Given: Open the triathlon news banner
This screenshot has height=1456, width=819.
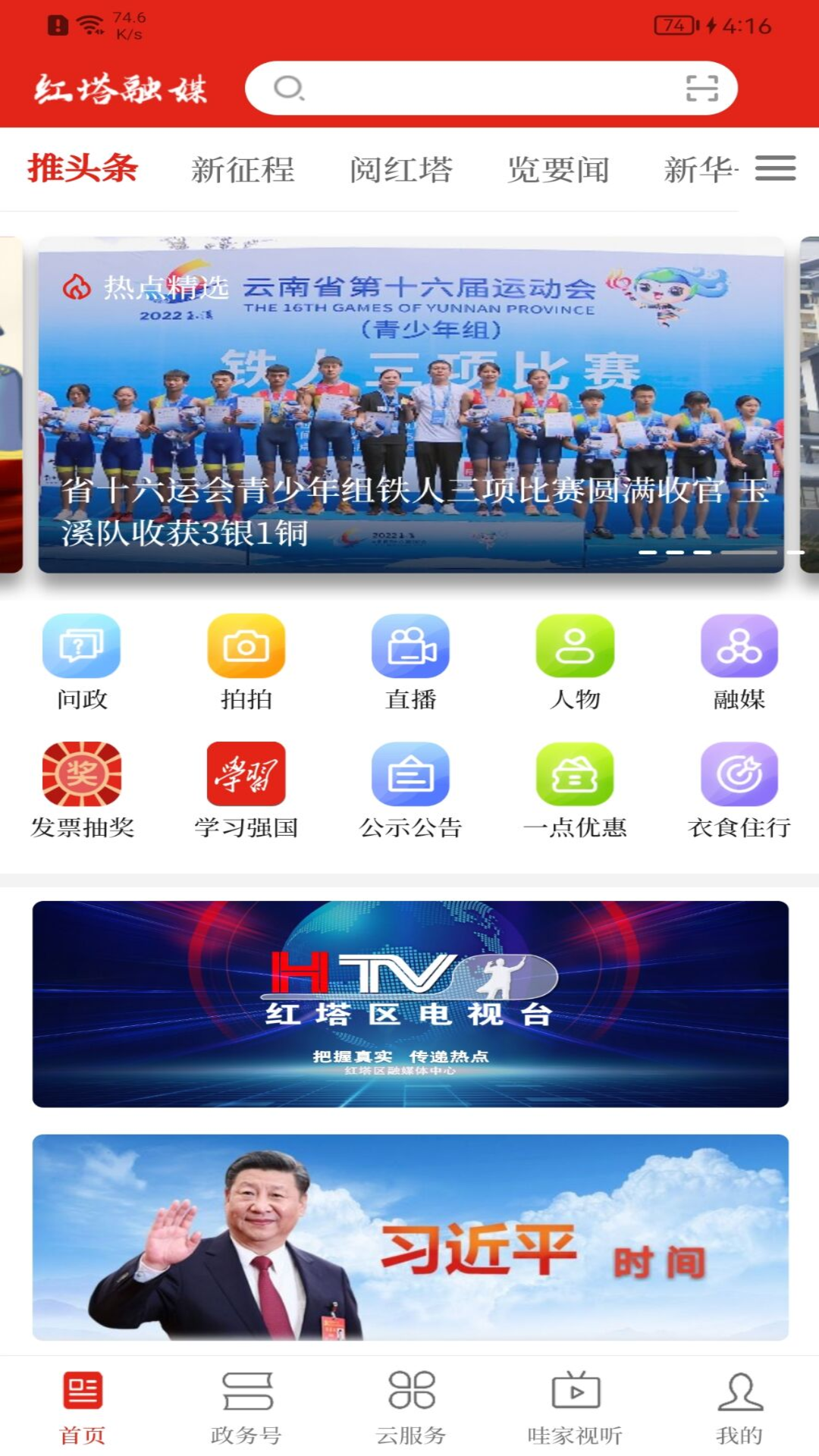Looking at the screenshot, I should (411, 405).
